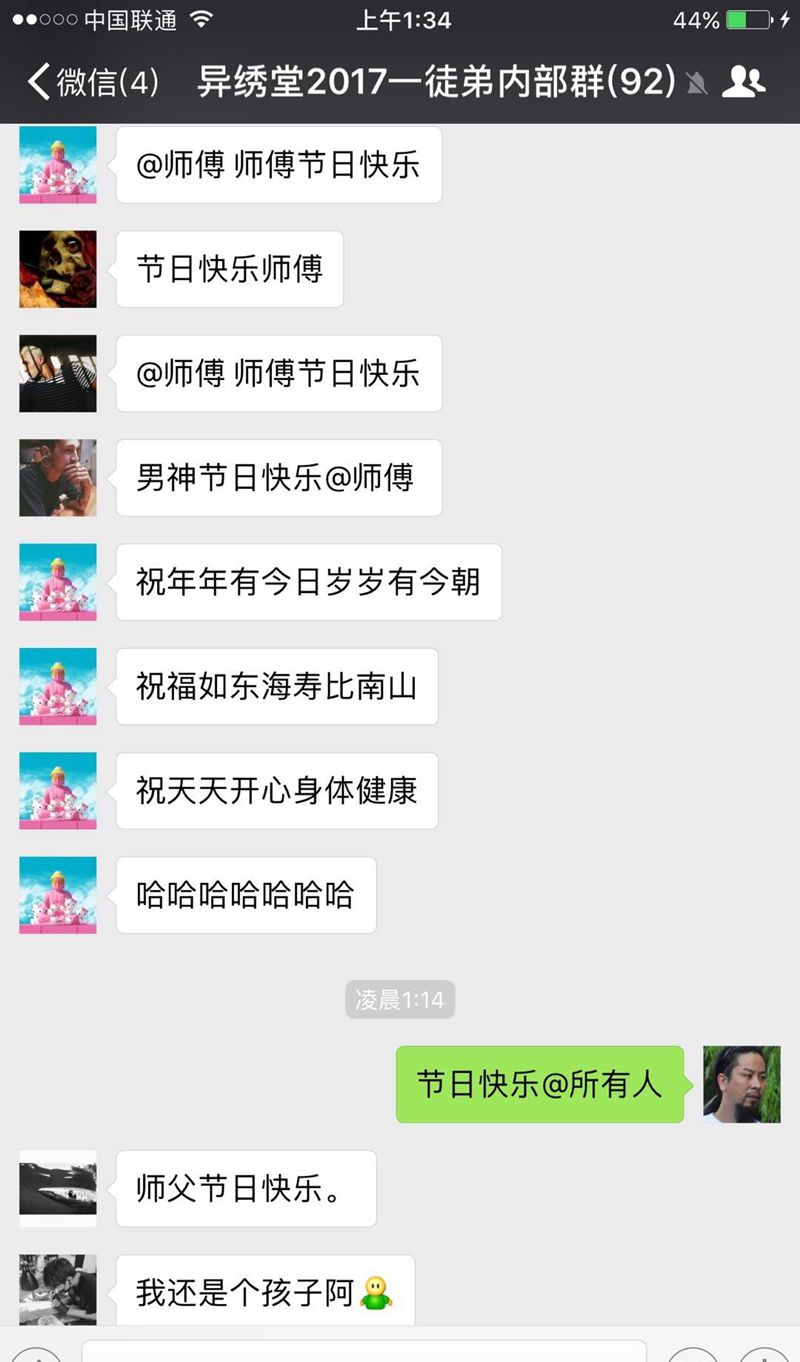This screenshot has width=800, height=1362.
Task: View avatar next to 我还是个孩子阿
Action: pos(58,1290)
